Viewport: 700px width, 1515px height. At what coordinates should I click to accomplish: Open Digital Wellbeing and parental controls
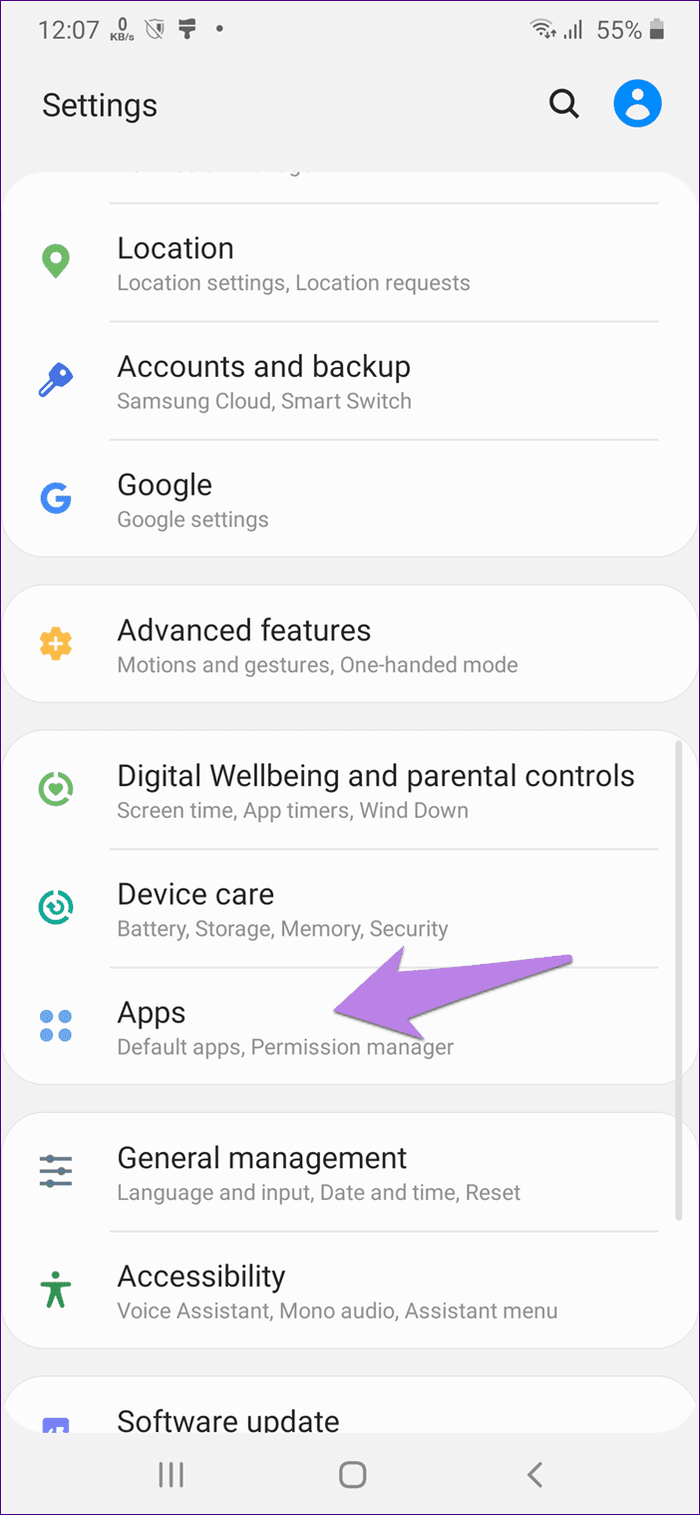pos(350,790)
